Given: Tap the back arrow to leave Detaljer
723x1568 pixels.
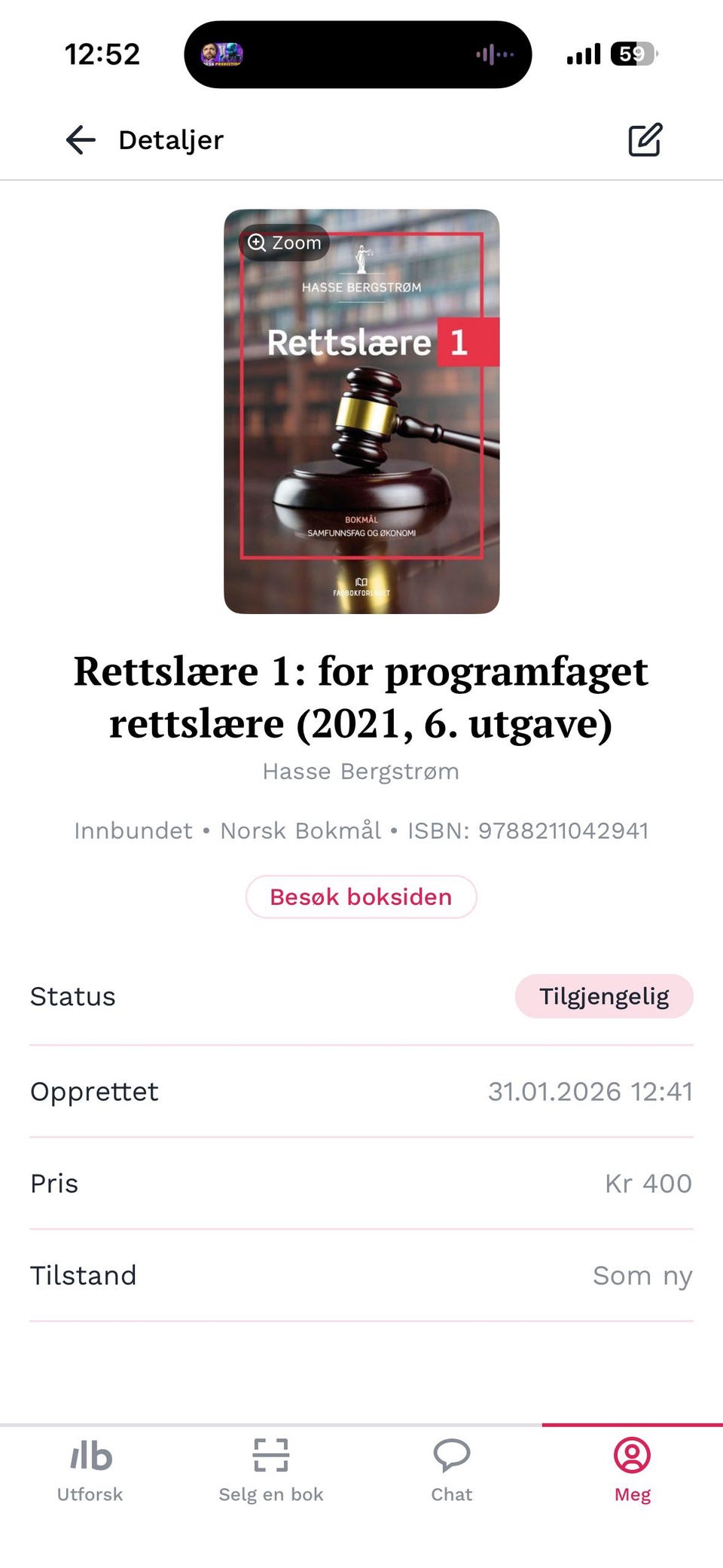Looking at the screenshot, I should 79,140.
